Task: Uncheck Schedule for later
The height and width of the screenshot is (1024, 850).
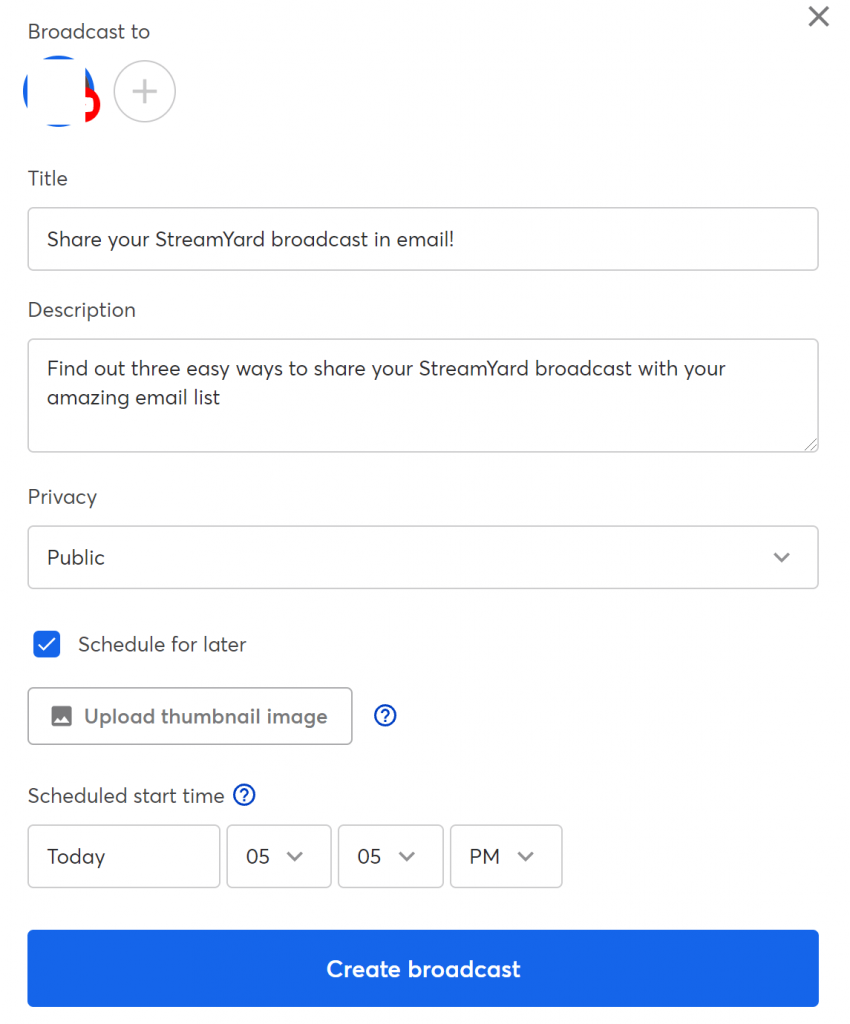Action: point(47,645)
